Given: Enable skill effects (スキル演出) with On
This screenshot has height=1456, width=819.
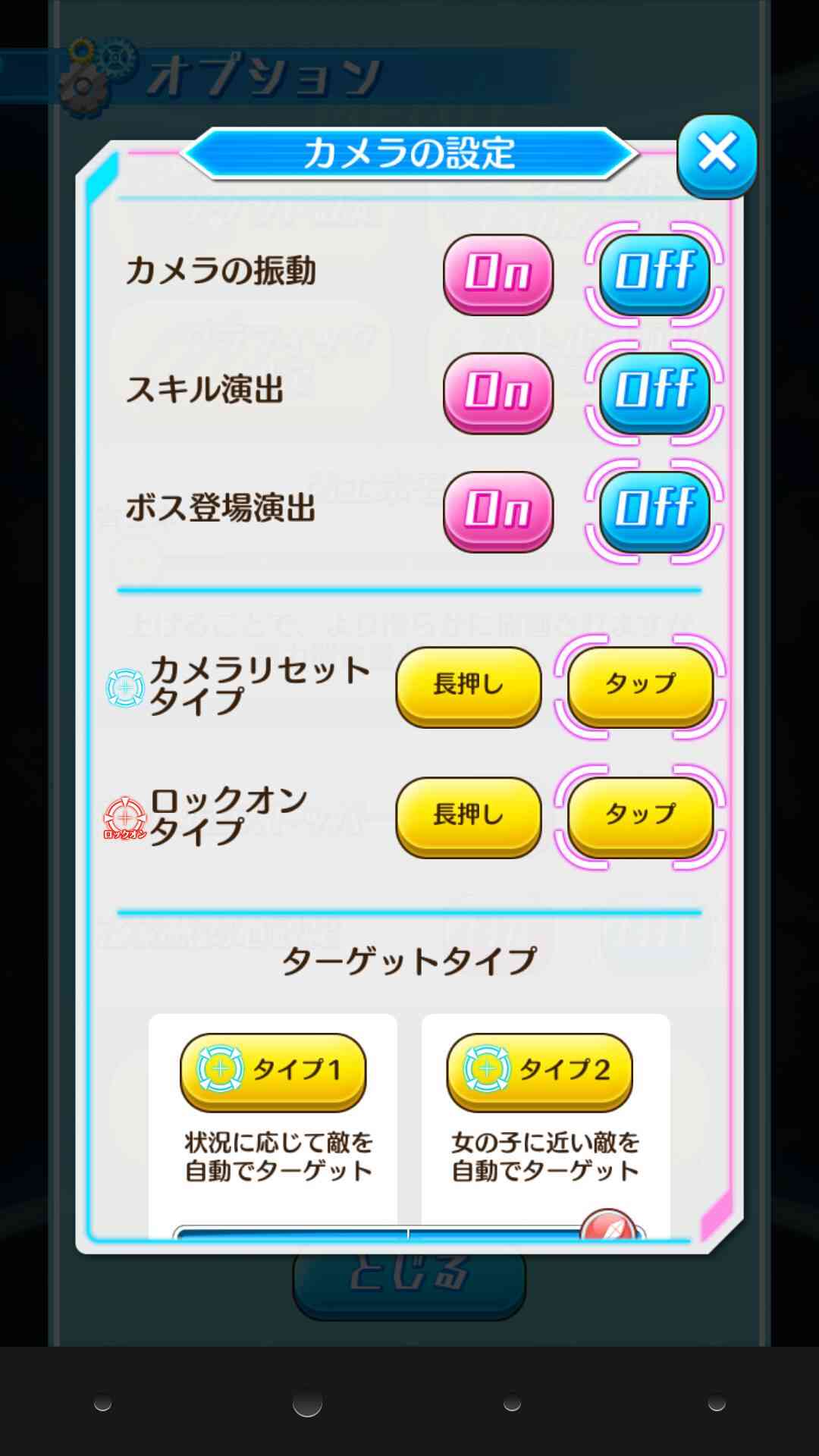Looking at the screenshot, I should (x=498, y=392).
